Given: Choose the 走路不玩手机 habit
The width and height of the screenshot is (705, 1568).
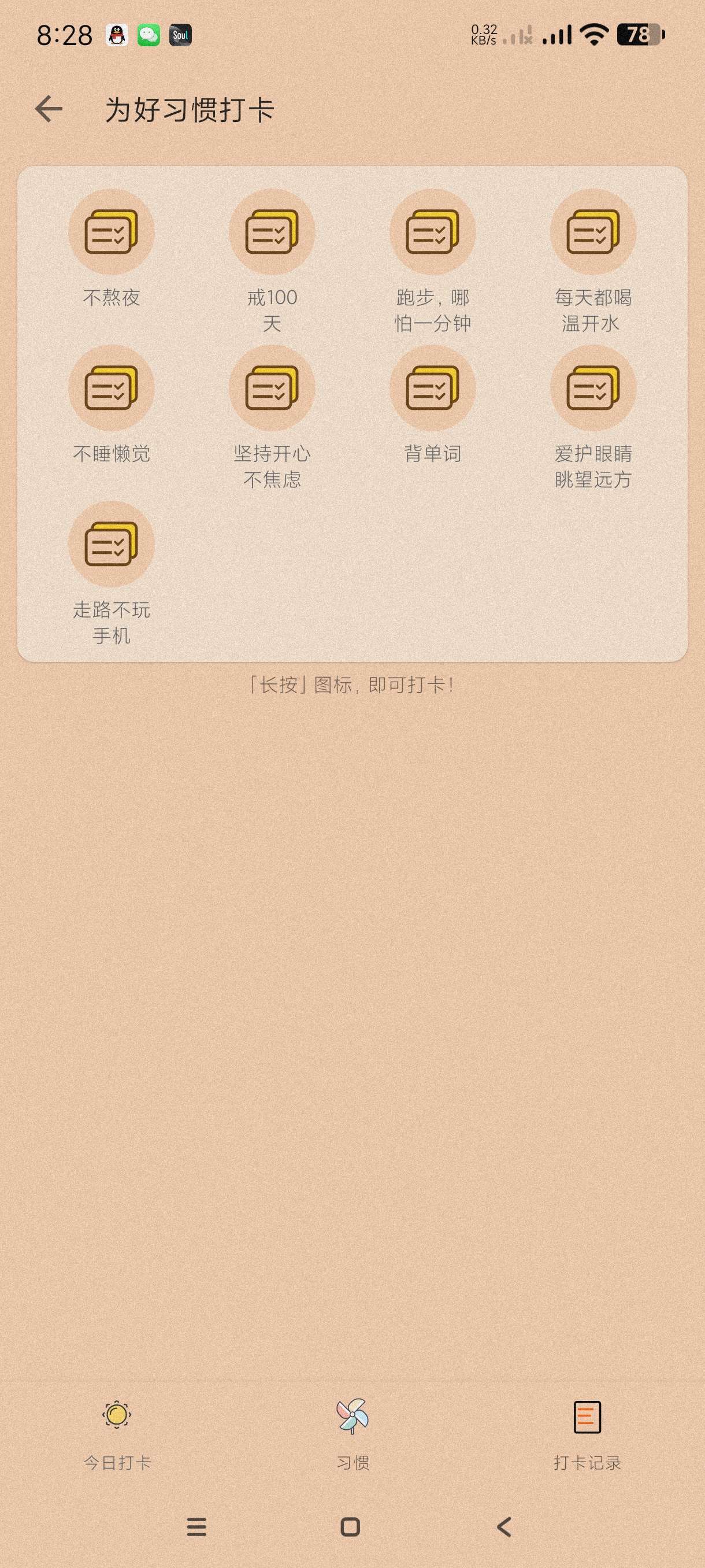Looking at the screenshot, I should [112, 543].
